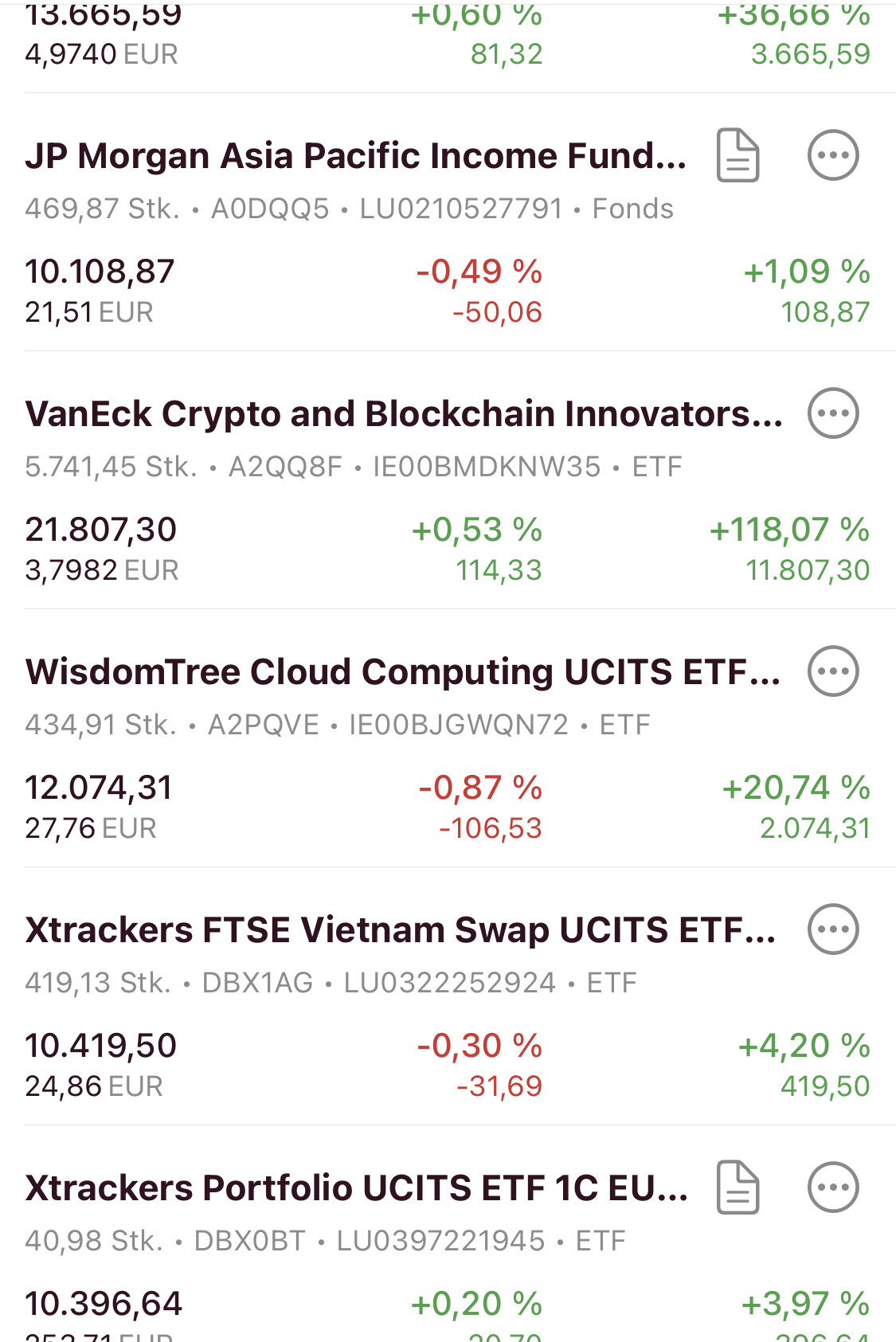Open Xtrackers FTSE Vietnam Swap UCITS ETF details
This screenshot has height=1342, width=896.
(x=400, y=930)
